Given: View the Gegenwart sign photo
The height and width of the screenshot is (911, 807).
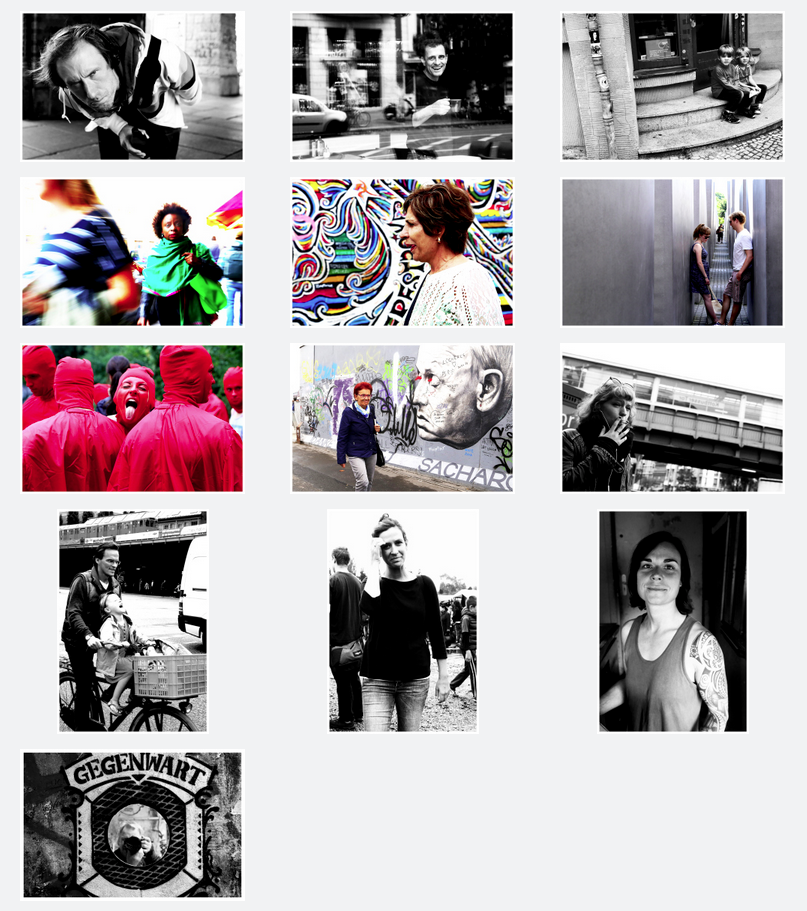Looking at the screenshot, I should (132, 825).
